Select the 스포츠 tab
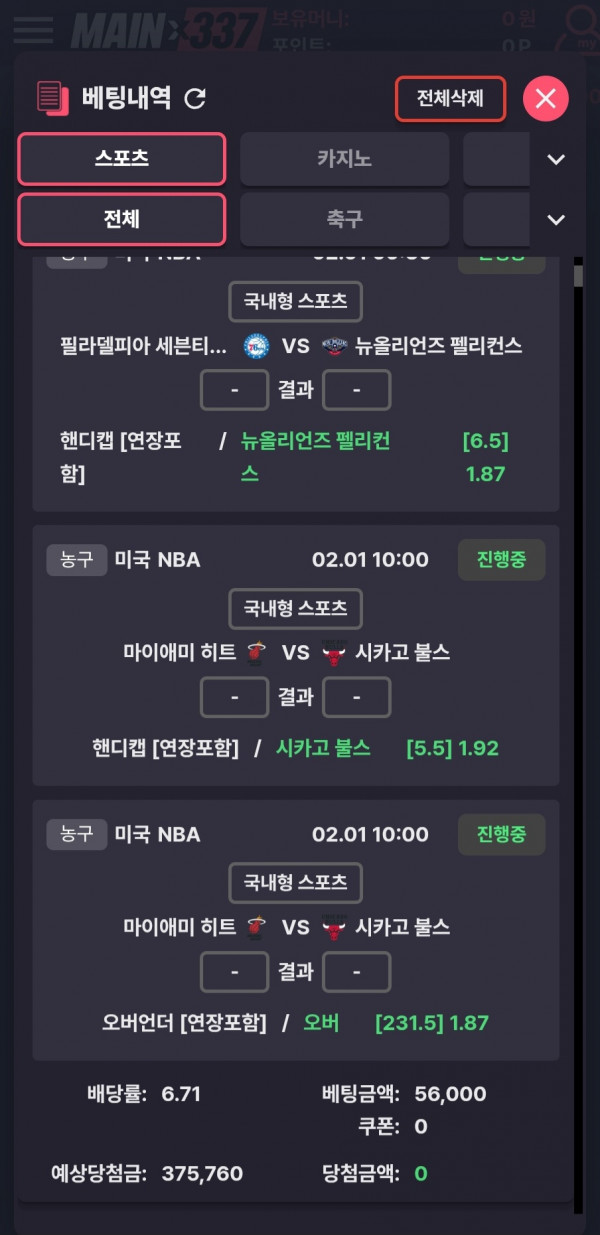The width and height of the screenshot is (600, 1235). point(122,159)
